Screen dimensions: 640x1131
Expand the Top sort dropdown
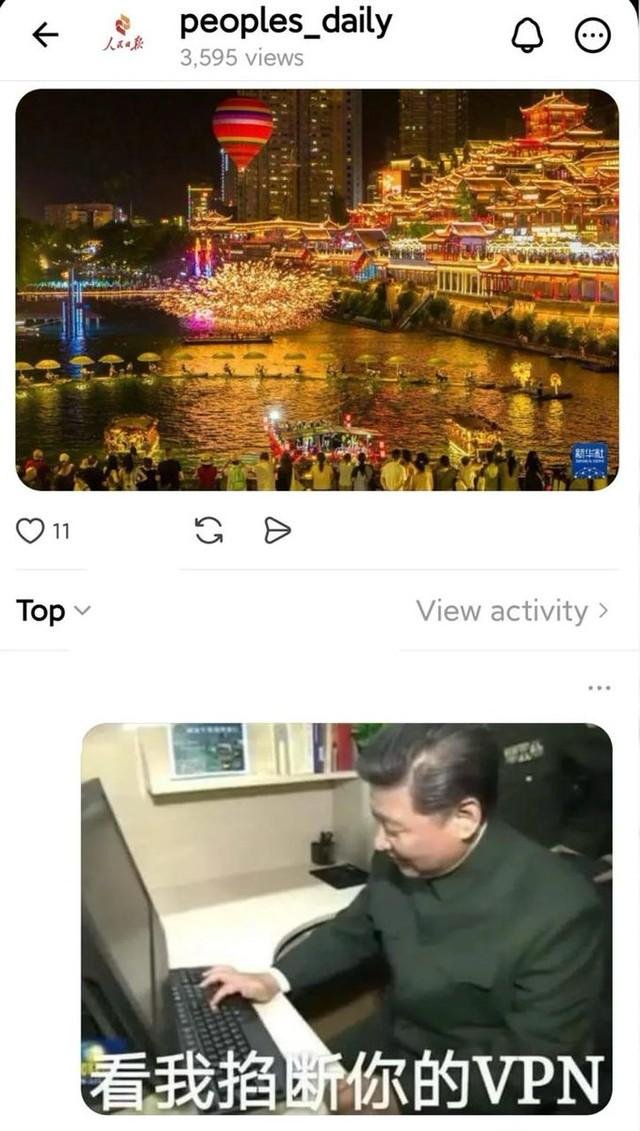[x=53, y=611]
